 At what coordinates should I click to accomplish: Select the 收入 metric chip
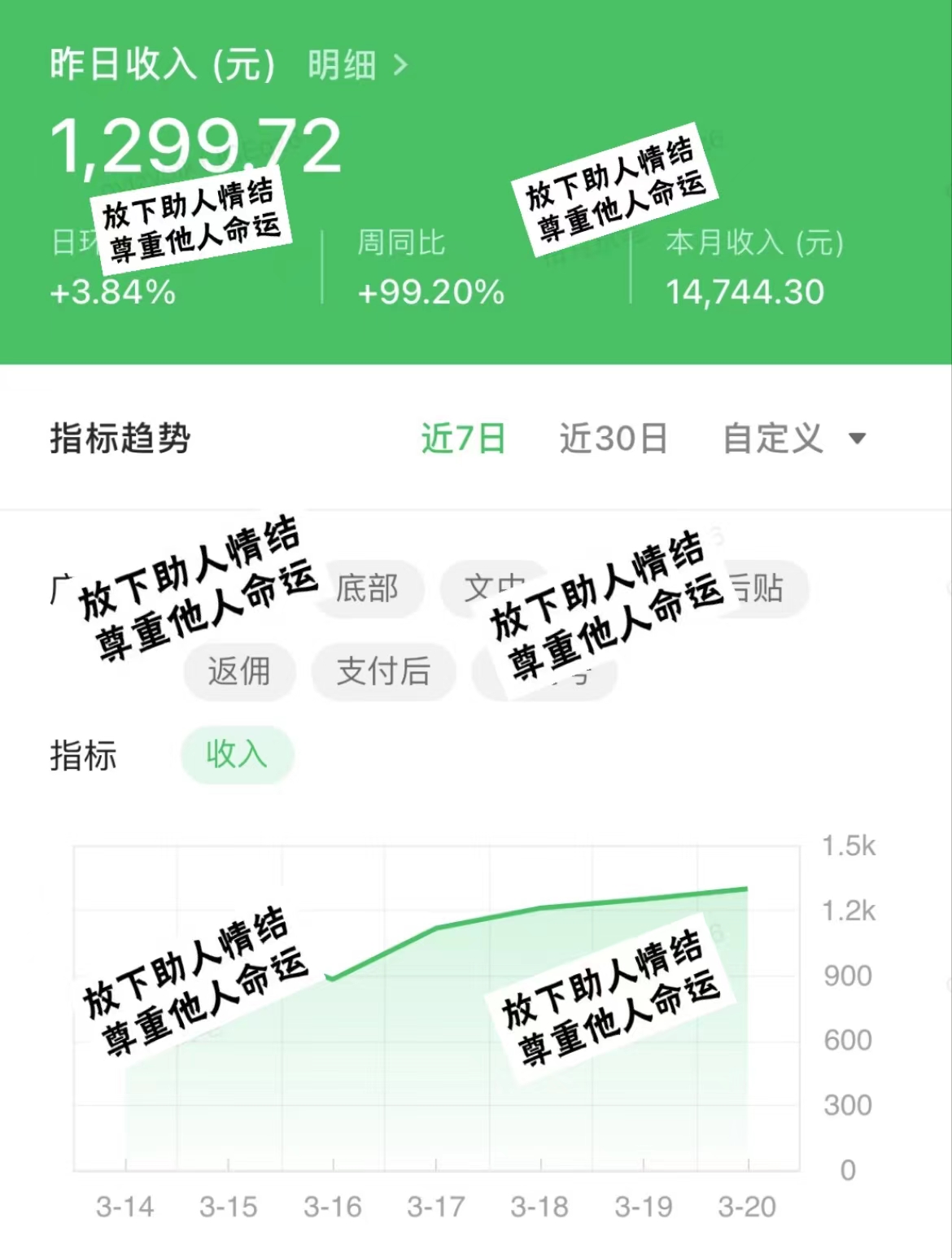[237, 755]
